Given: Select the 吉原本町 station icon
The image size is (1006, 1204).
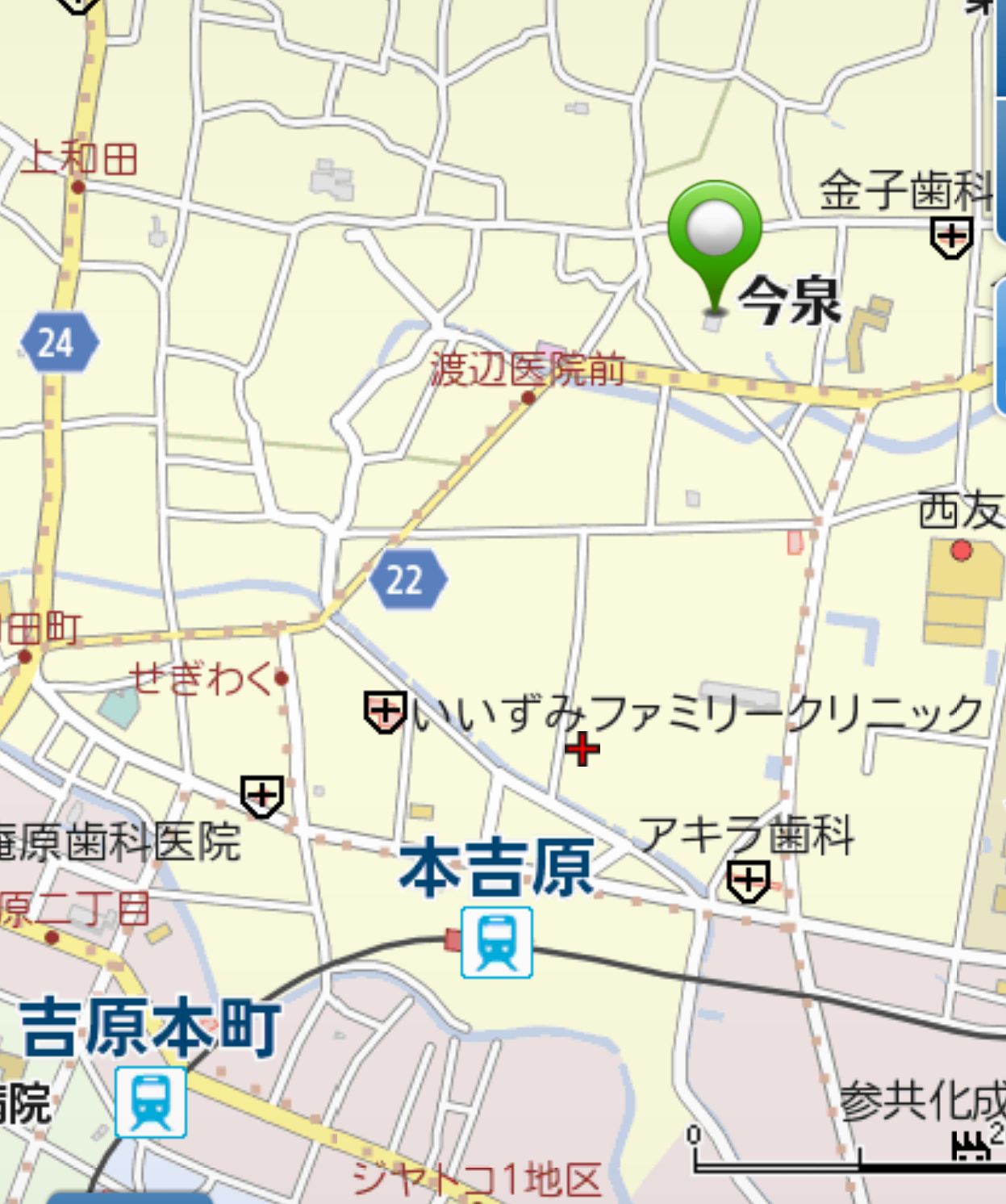Looking at the screenshot, I should [151, 1102].
